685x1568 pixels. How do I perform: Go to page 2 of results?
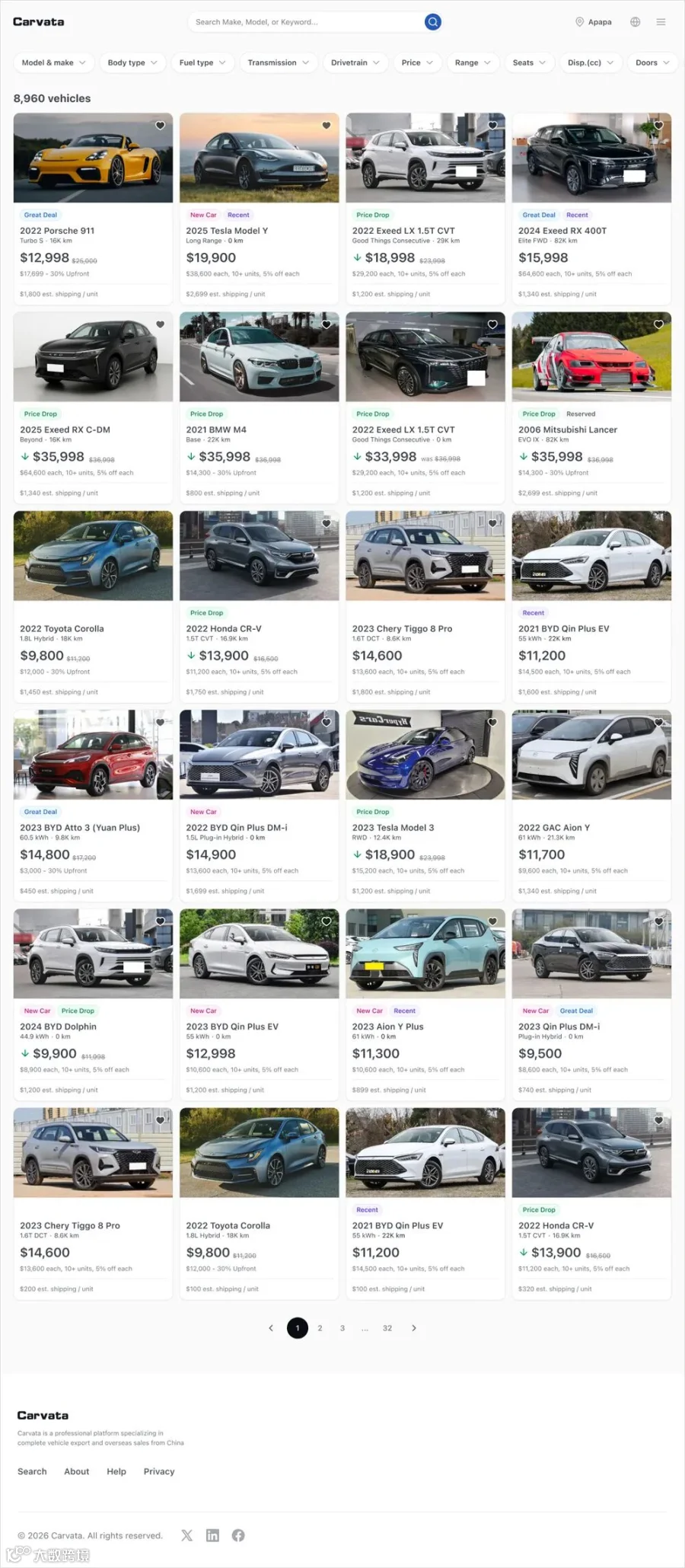coord(320,1328)
